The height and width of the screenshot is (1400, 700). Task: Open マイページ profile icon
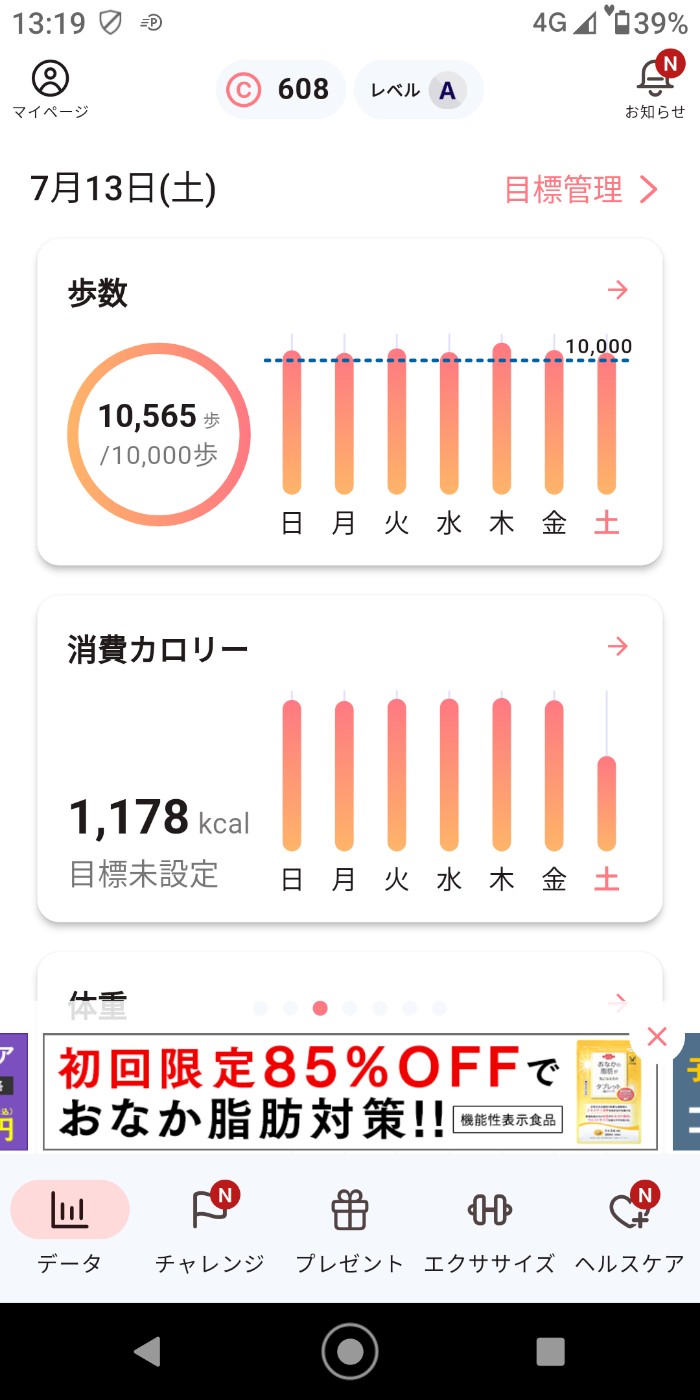coord(50,88)
